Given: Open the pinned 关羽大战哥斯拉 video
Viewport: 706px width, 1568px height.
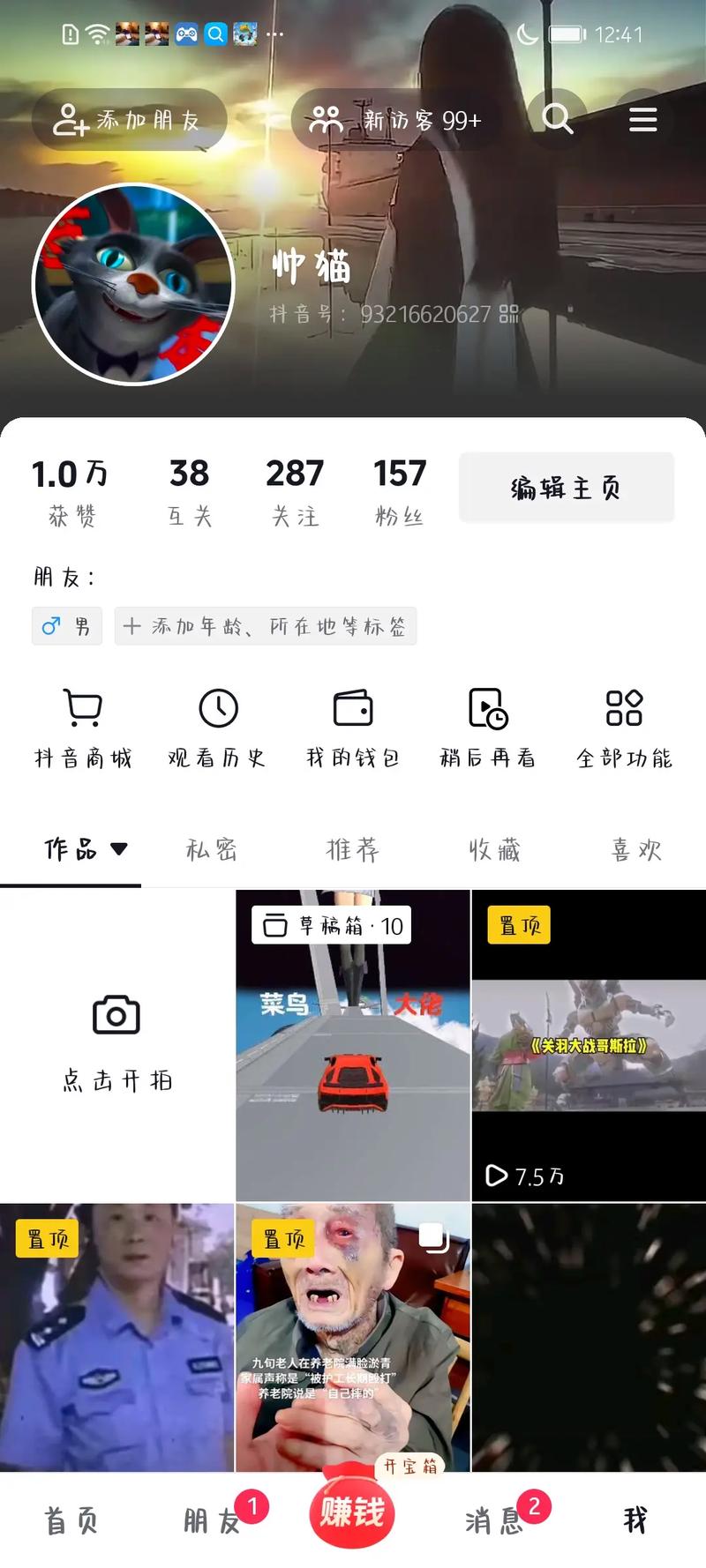Looking at the screenshot, I should (589, 1045).
